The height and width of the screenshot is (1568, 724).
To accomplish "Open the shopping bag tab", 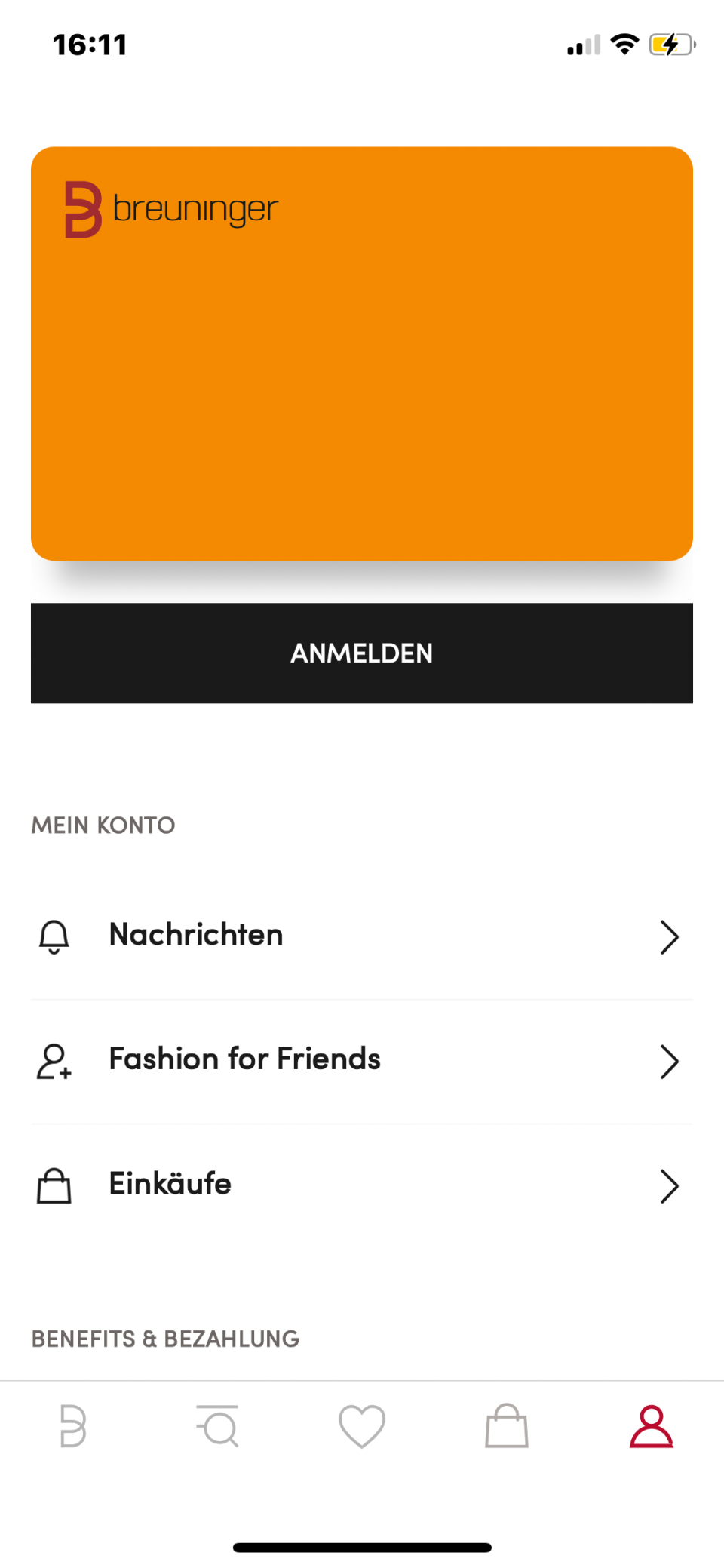I will [507, 1425].
